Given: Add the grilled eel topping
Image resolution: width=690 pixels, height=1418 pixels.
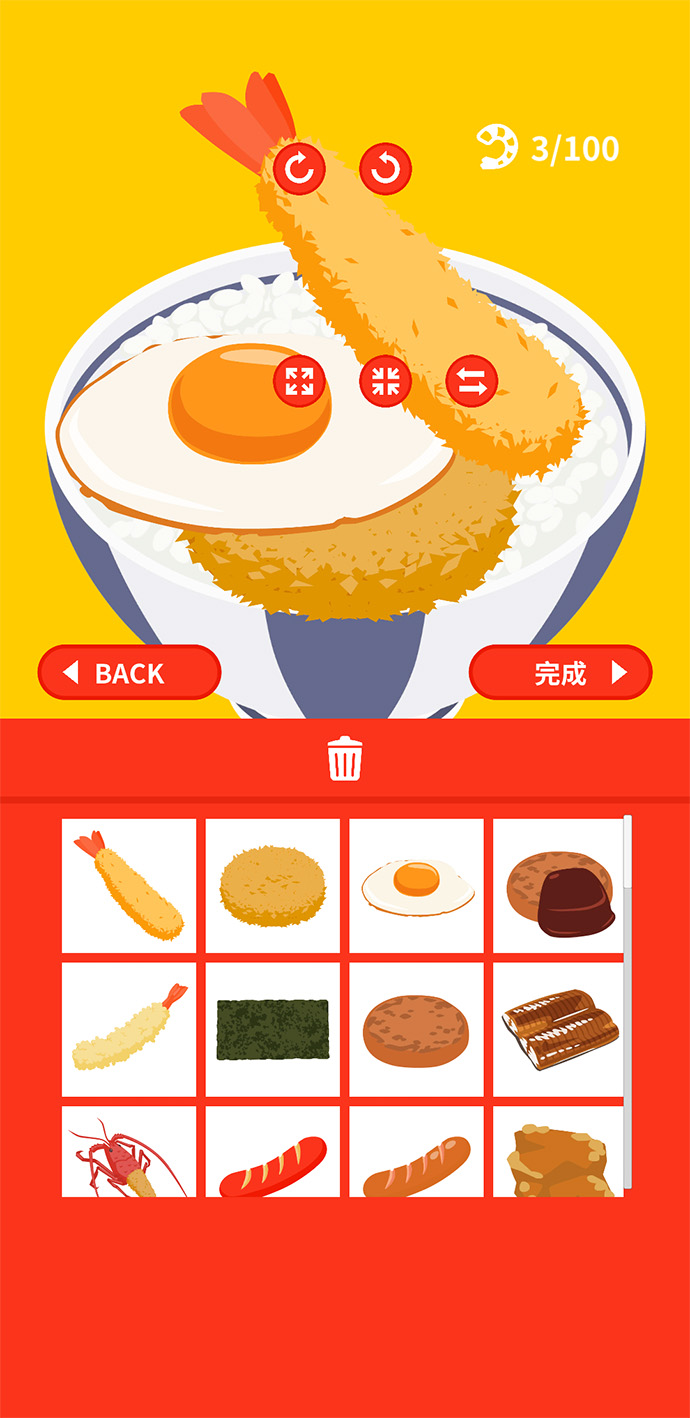Looking at the screenshot, I should click(x=559, y=1029).
